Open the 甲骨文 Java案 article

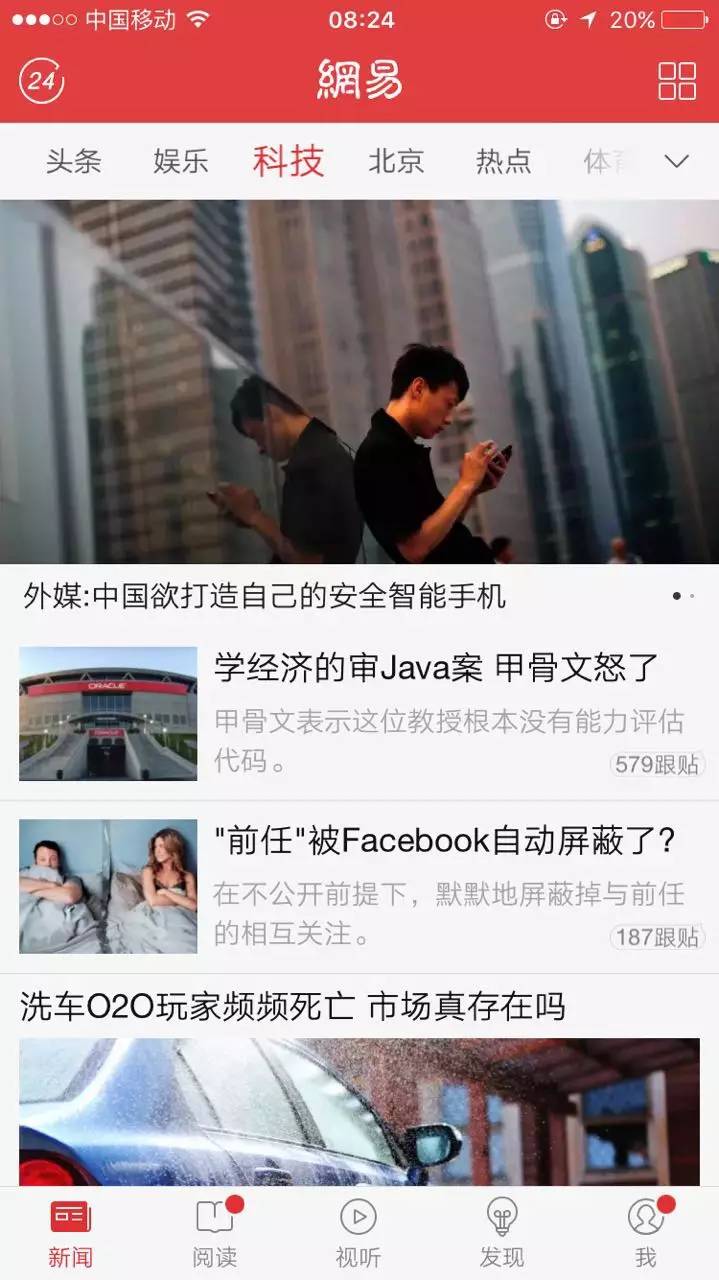pyautogui.click(x=359, y=714)
